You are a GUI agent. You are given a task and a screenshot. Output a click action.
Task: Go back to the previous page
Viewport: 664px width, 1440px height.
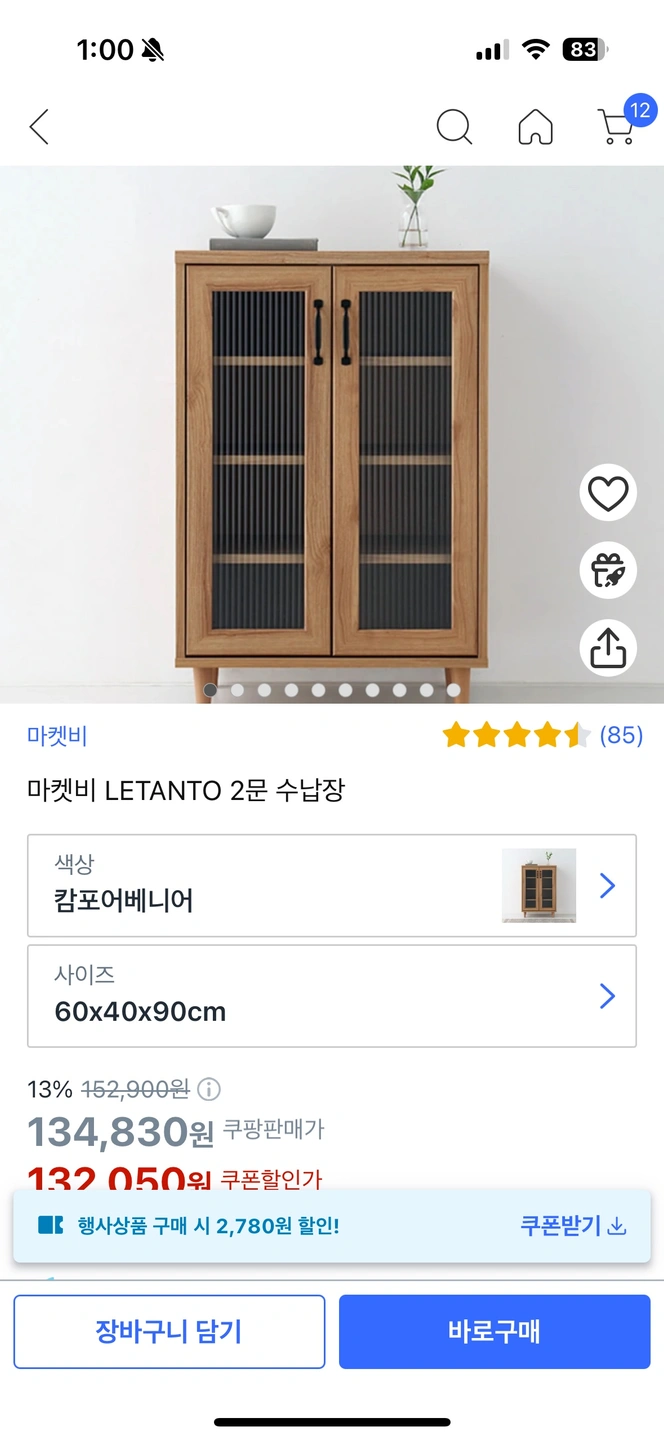(39, 127)
